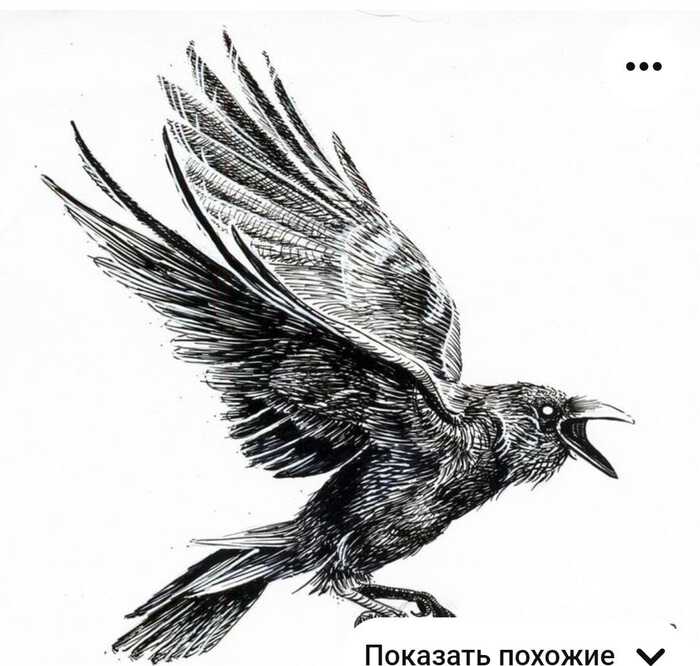This screenshot has height=666, width=700.
Task: Expand the Показать похожие section
Action: [x=652, y=655]
